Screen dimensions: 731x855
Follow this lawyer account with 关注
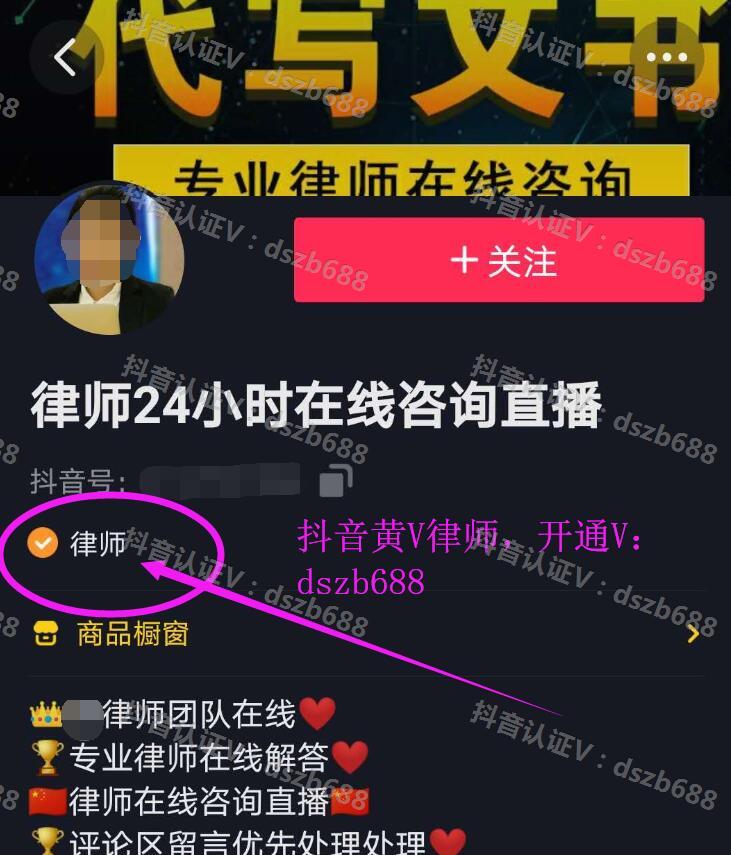[x=499, y=261]
